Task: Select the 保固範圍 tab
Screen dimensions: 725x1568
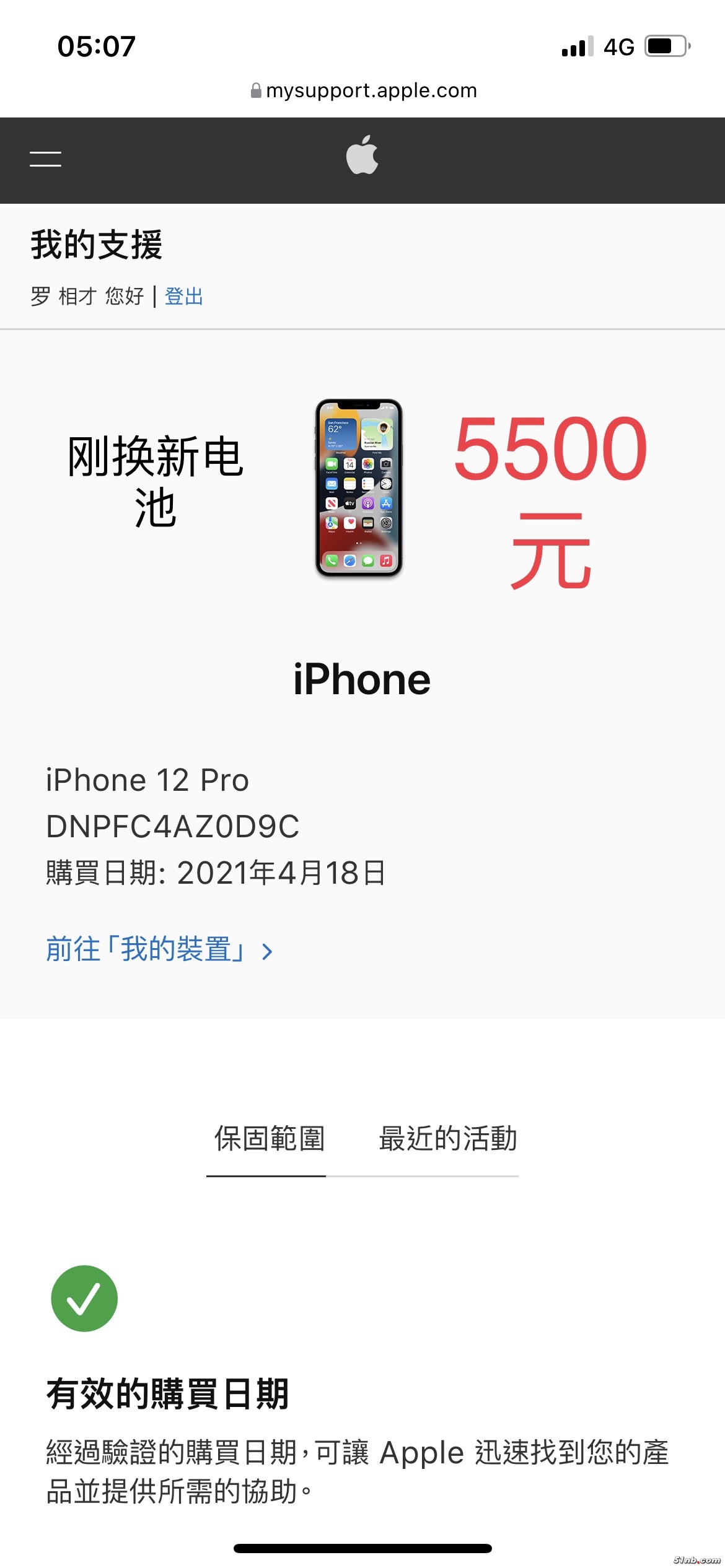Action: [269, 1139]
